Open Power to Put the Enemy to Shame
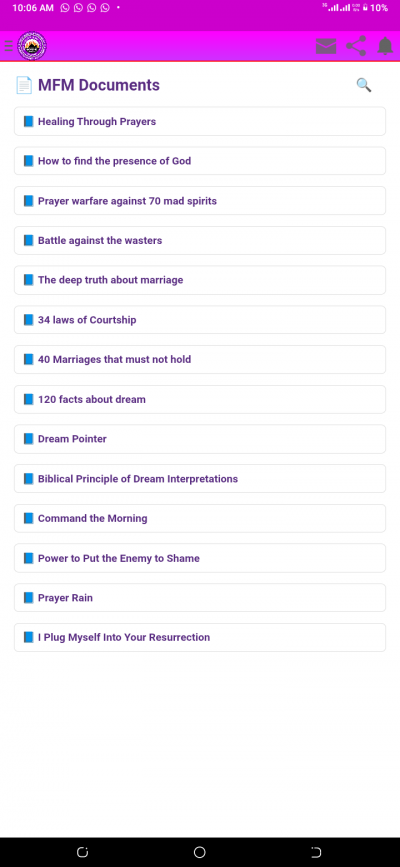Viewport: 400px width, 867px height. tap(200, 558)
